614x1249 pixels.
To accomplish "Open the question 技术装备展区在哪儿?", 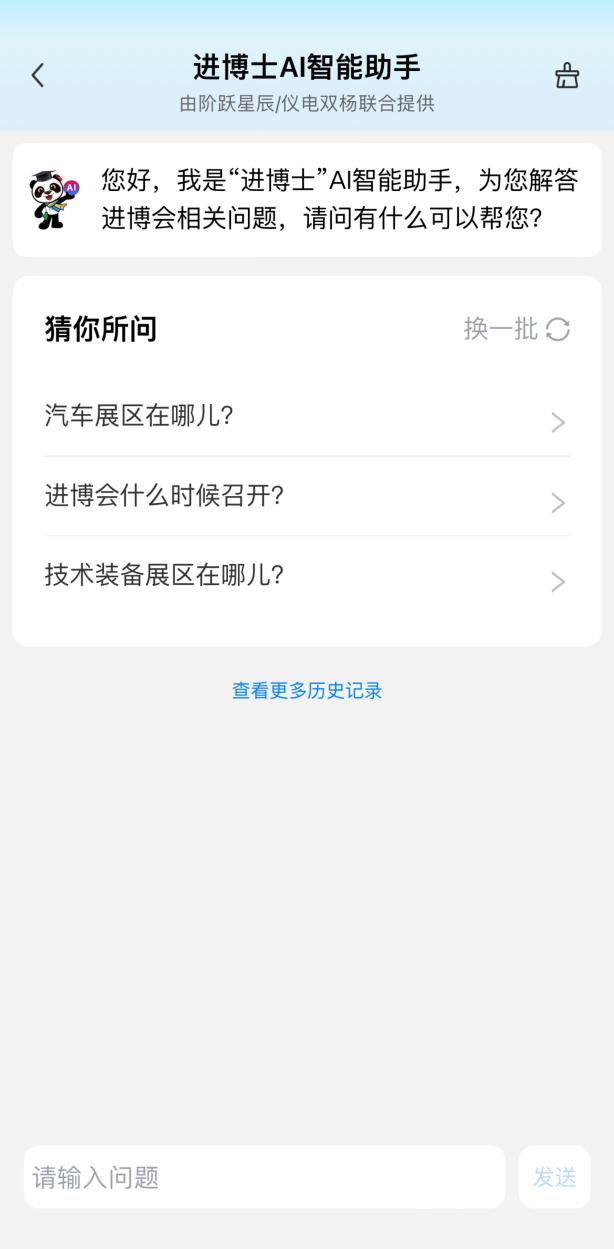I will pos(306,577).
